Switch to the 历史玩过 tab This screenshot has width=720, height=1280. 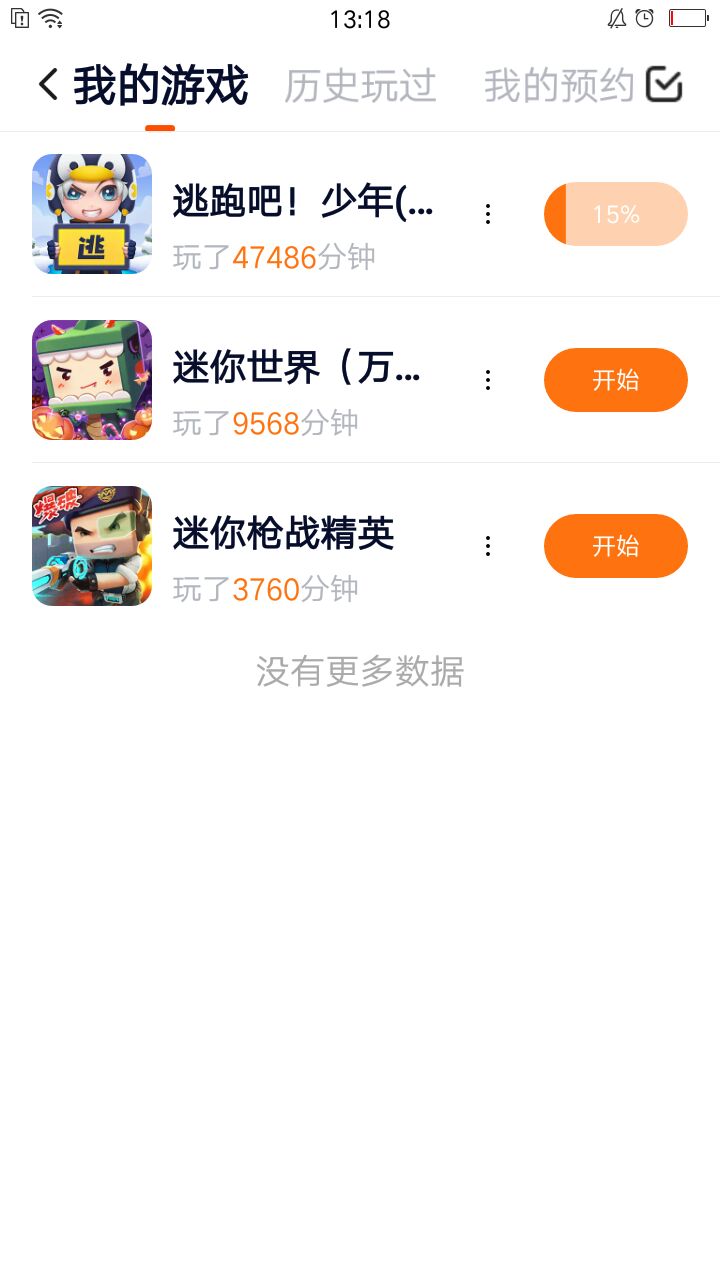click(x=360, y=86)
